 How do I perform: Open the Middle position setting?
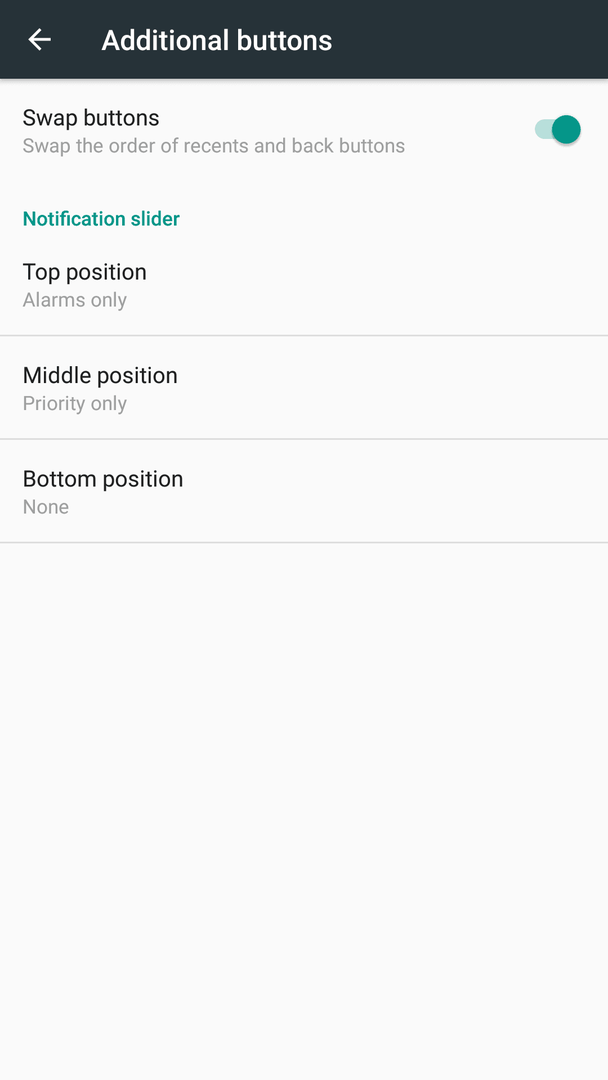[304, 388]
